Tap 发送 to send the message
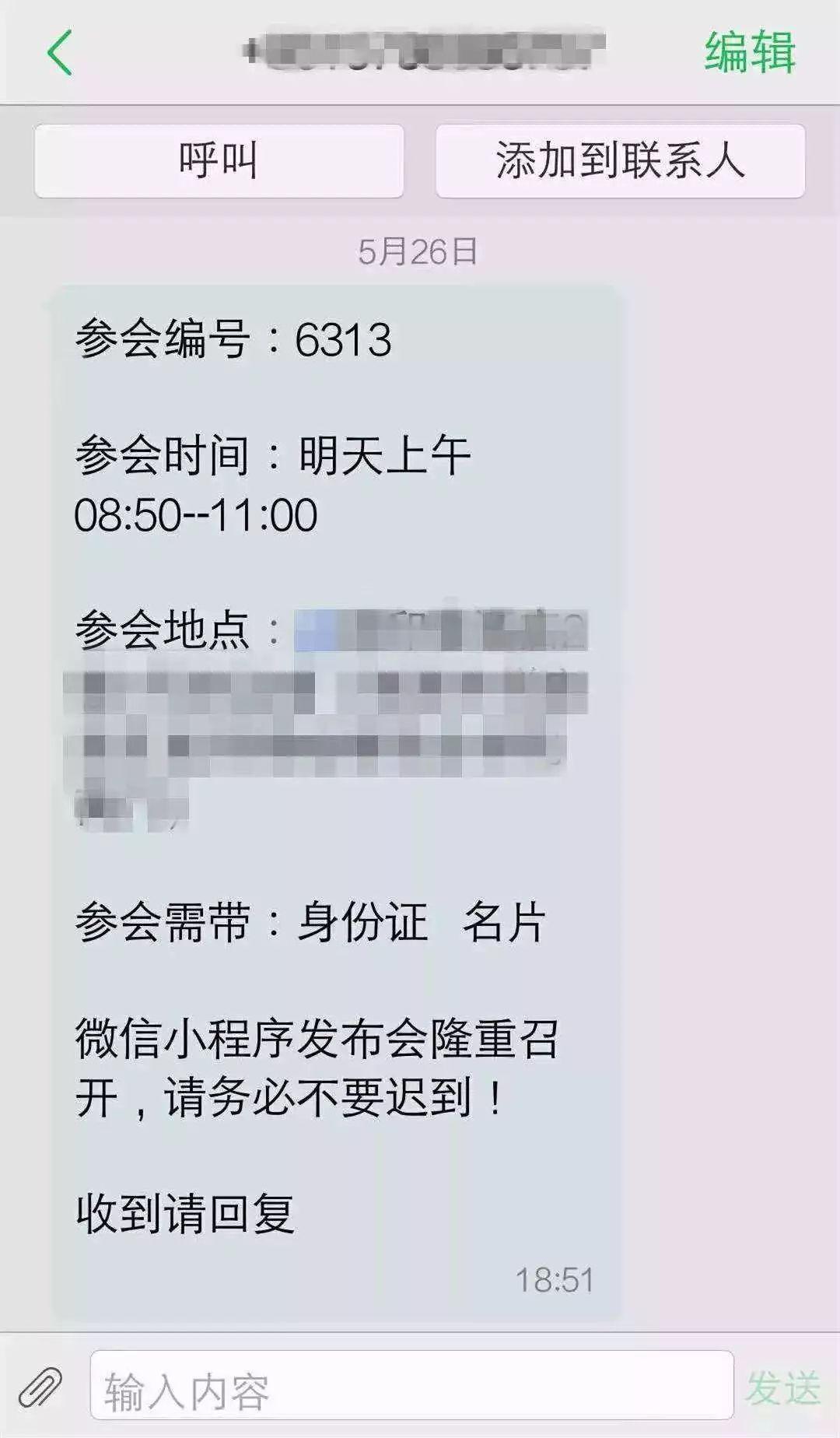 tap(782, 1387)
